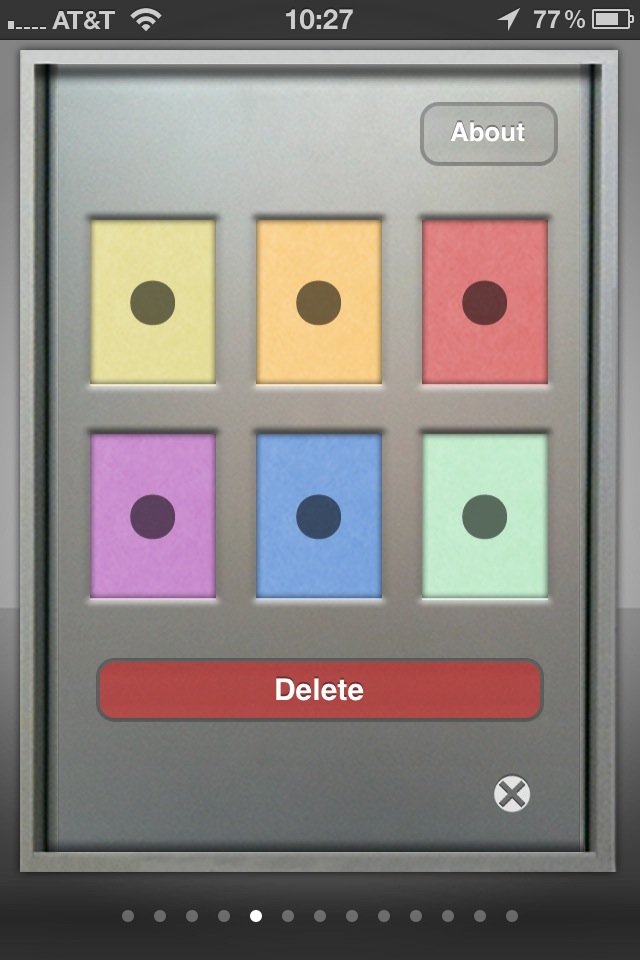The height and width of the screenshot is (960, 640).
Task: Select the purple color swatch
Action: click(x=153, y=516)
